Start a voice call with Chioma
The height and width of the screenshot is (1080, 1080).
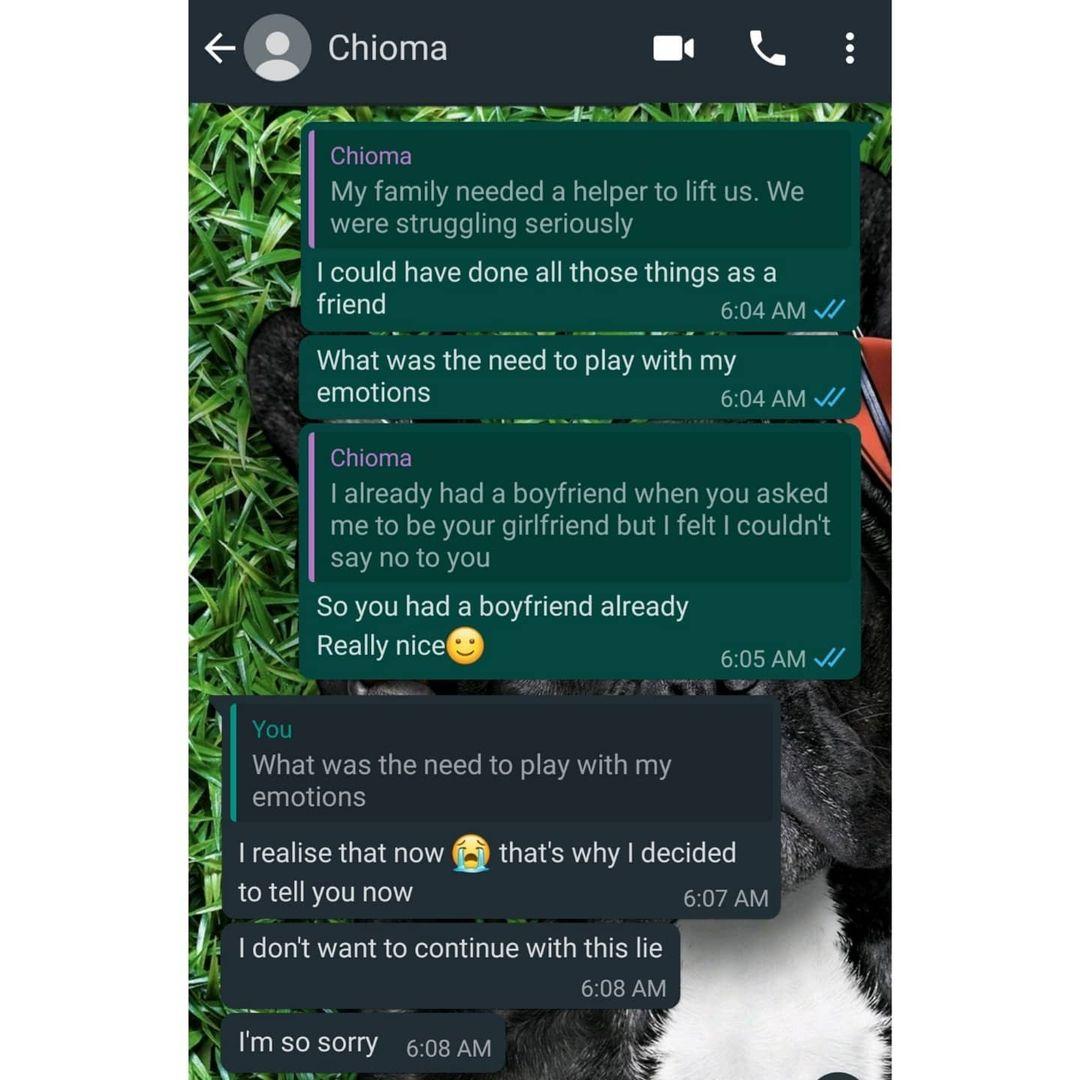pyautogui.click(x=767, y=48)
